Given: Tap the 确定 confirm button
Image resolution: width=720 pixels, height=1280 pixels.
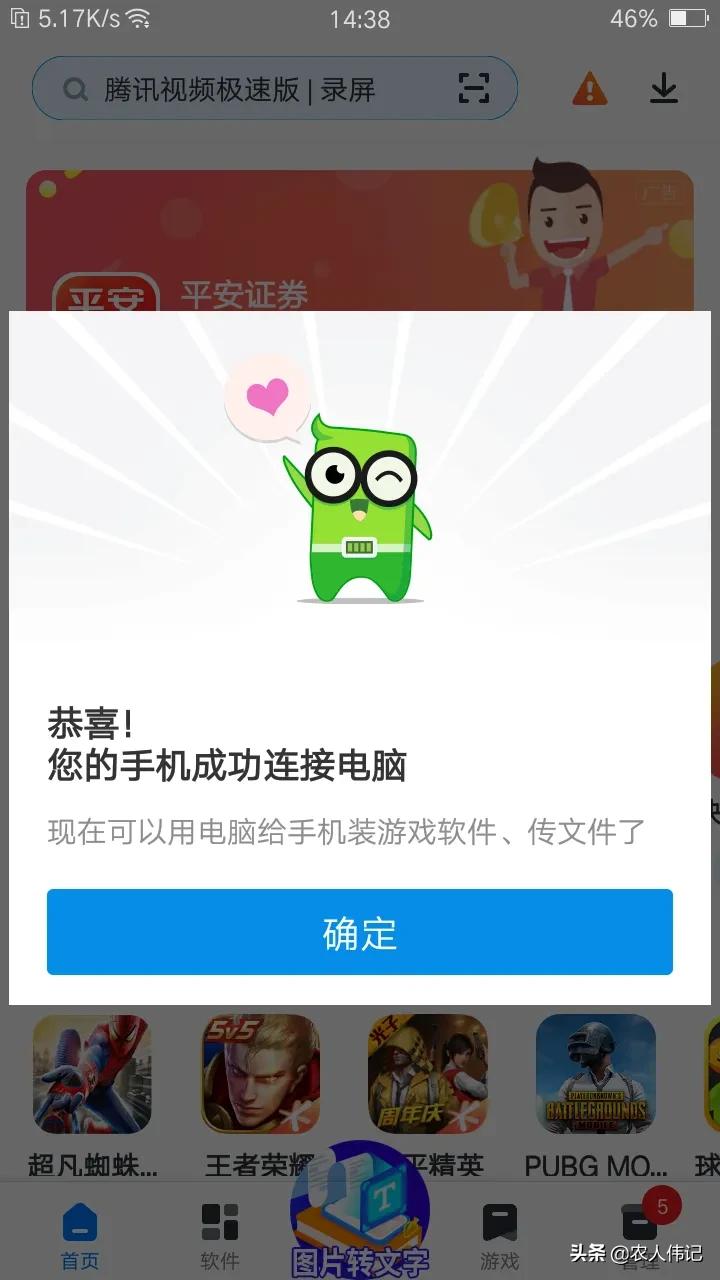Looking at the screenshot, I should pos(359,931).
